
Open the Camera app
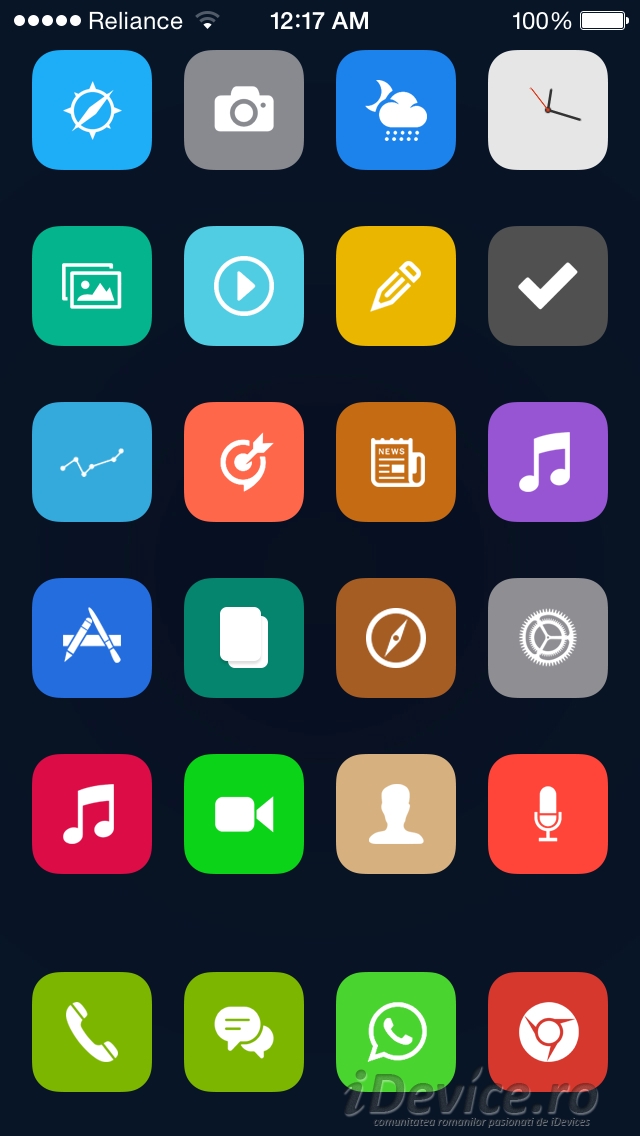[244, 110]
